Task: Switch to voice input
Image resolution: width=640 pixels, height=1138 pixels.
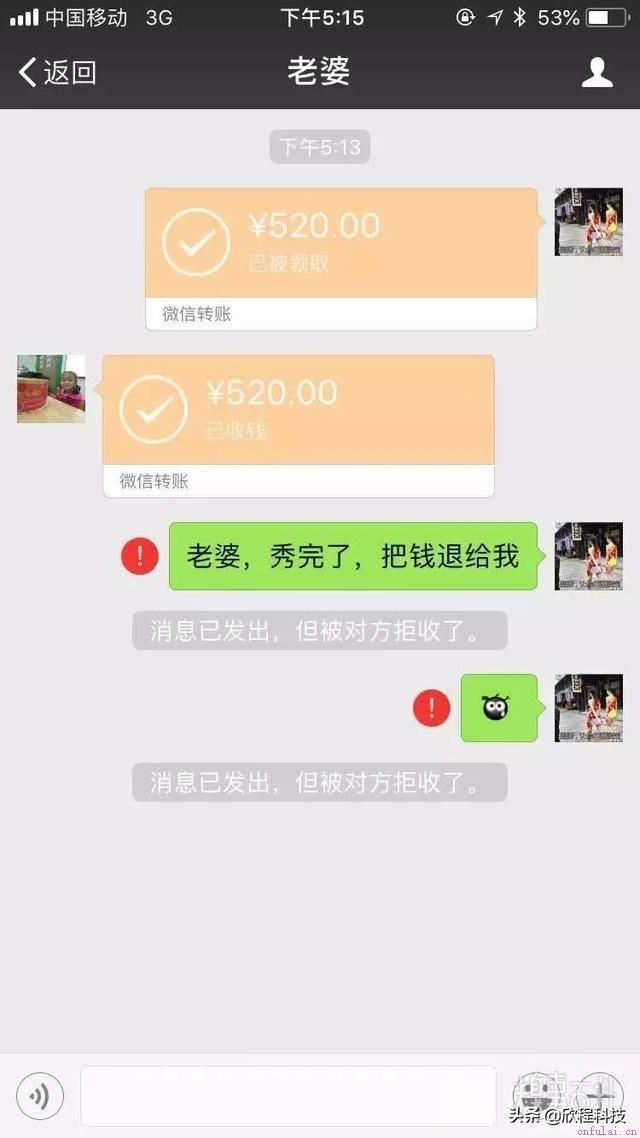Action: [40, 1096]
